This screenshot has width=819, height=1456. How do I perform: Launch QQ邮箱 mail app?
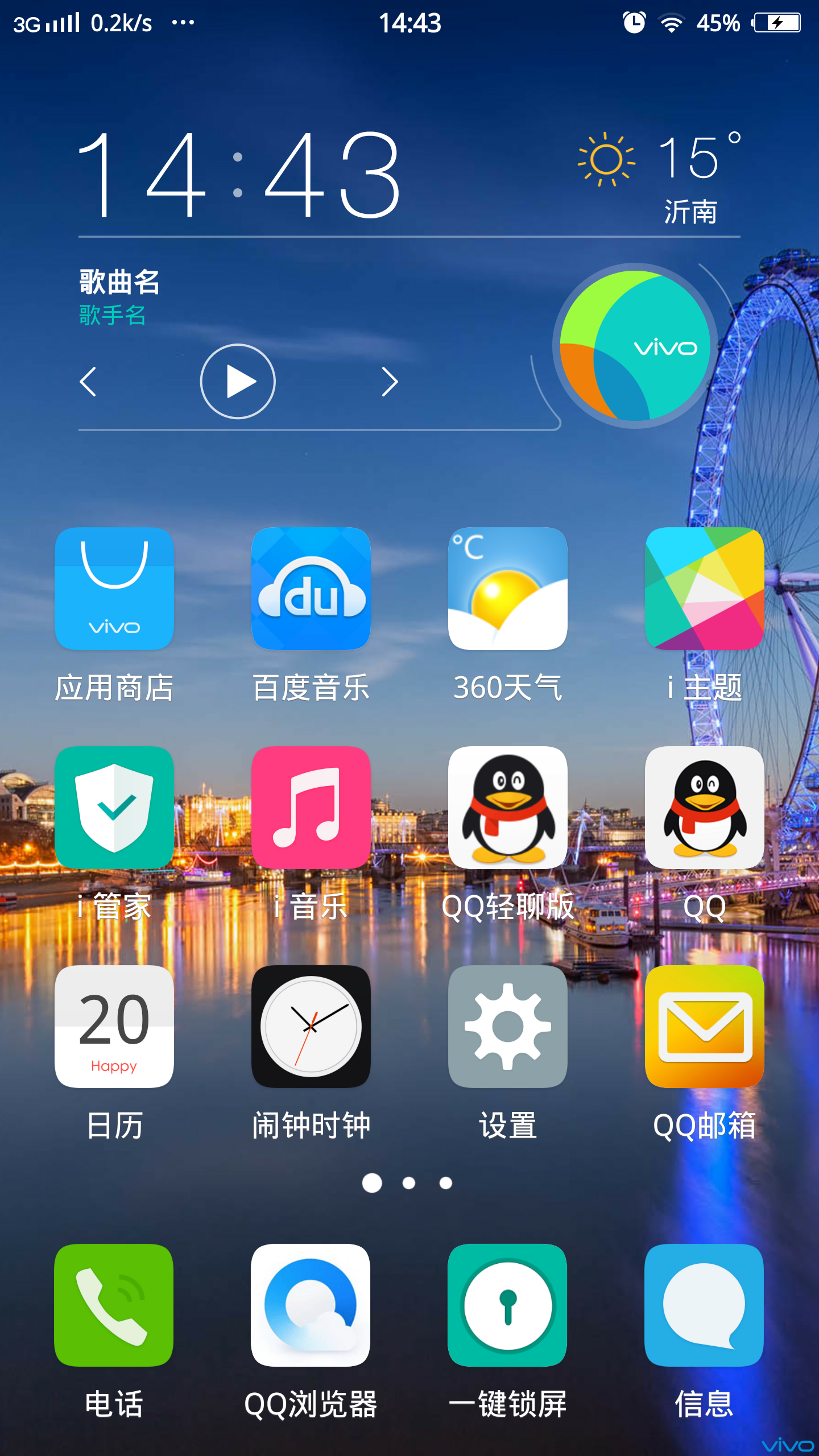(705, 1027)
